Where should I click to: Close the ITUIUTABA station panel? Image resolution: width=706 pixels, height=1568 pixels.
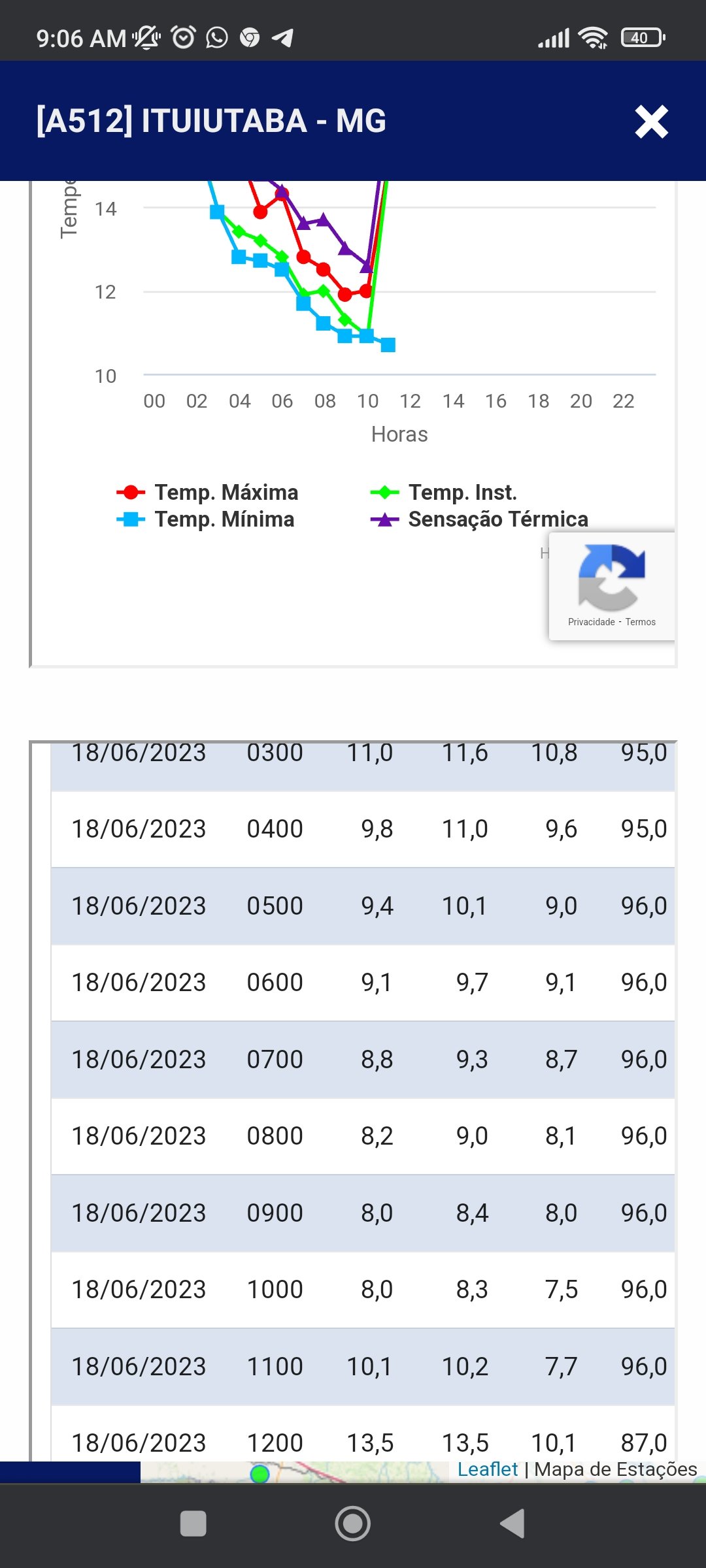(x=651, y=122)
